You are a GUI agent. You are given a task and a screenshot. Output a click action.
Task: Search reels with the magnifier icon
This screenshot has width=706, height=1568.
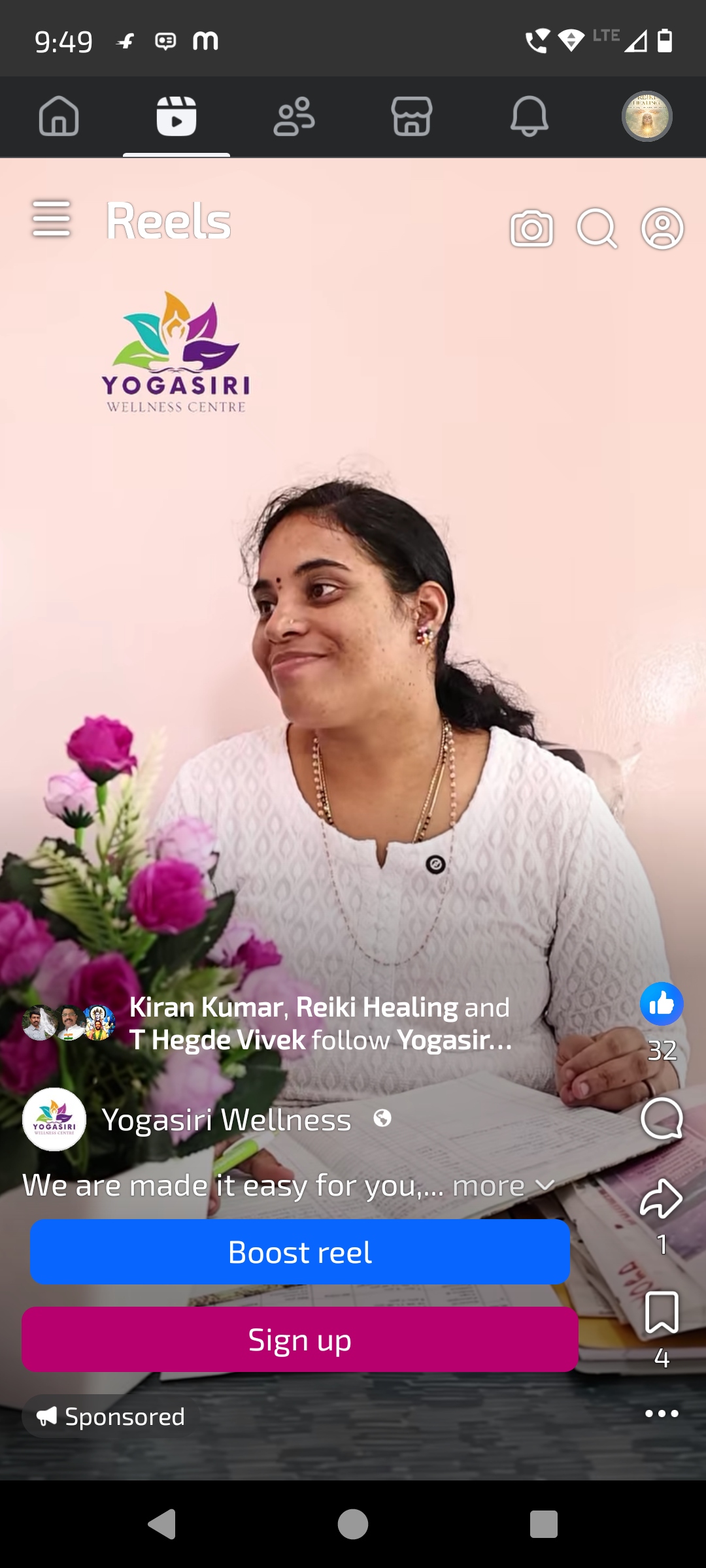tap(597, 229)
